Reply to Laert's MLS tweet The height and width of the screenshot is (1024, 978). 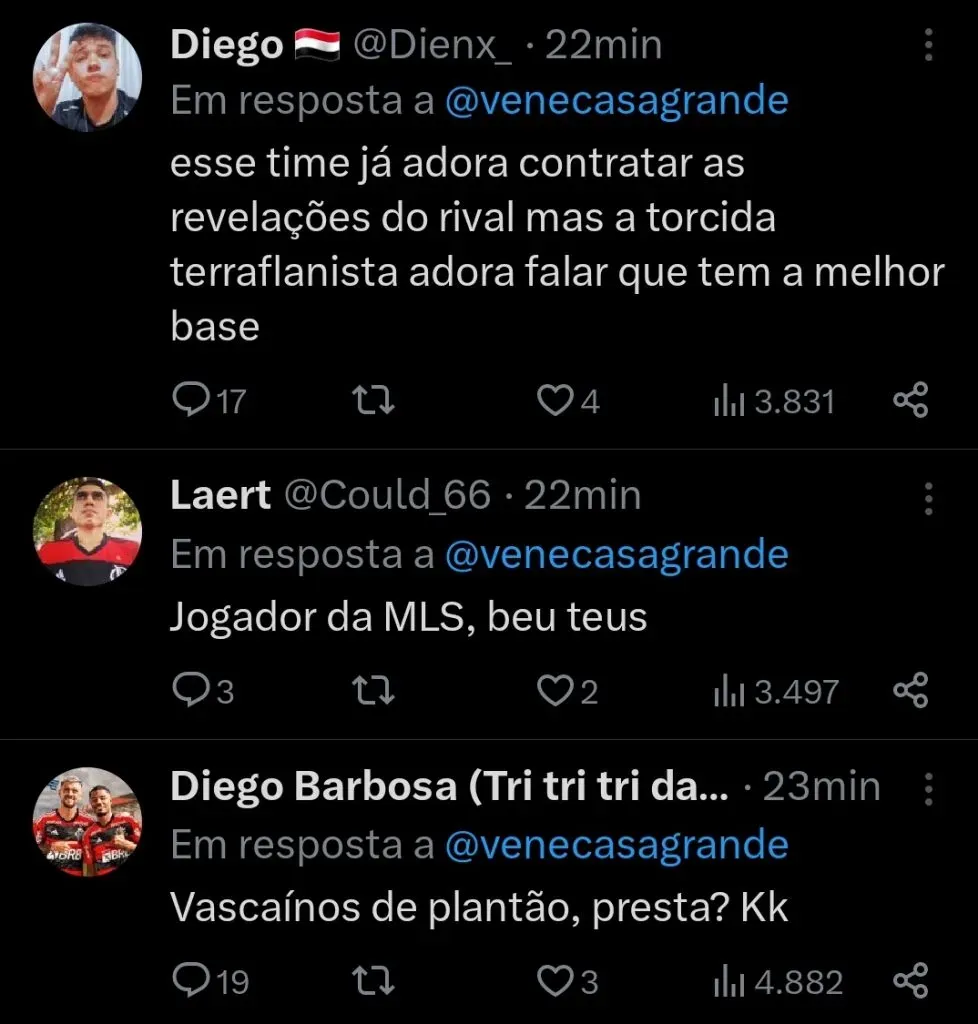point(189,691)
